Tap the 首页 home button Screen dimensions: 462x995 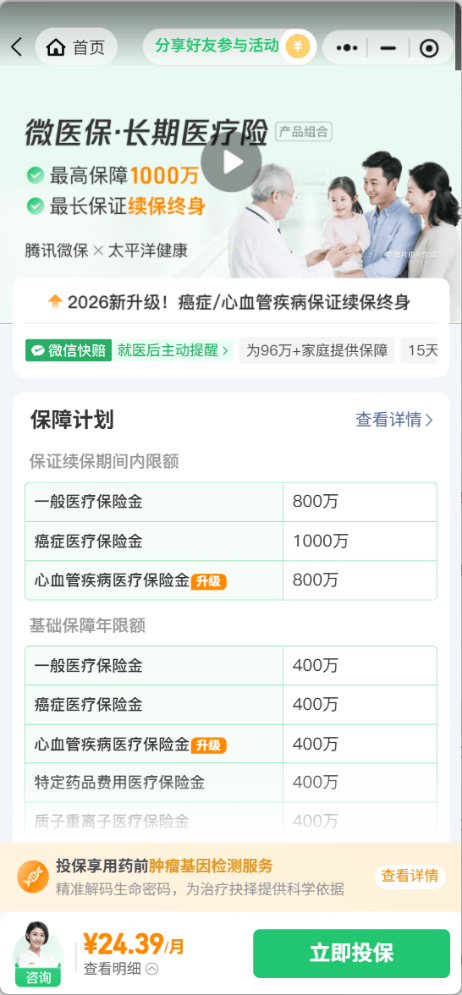tap(76, 47)
